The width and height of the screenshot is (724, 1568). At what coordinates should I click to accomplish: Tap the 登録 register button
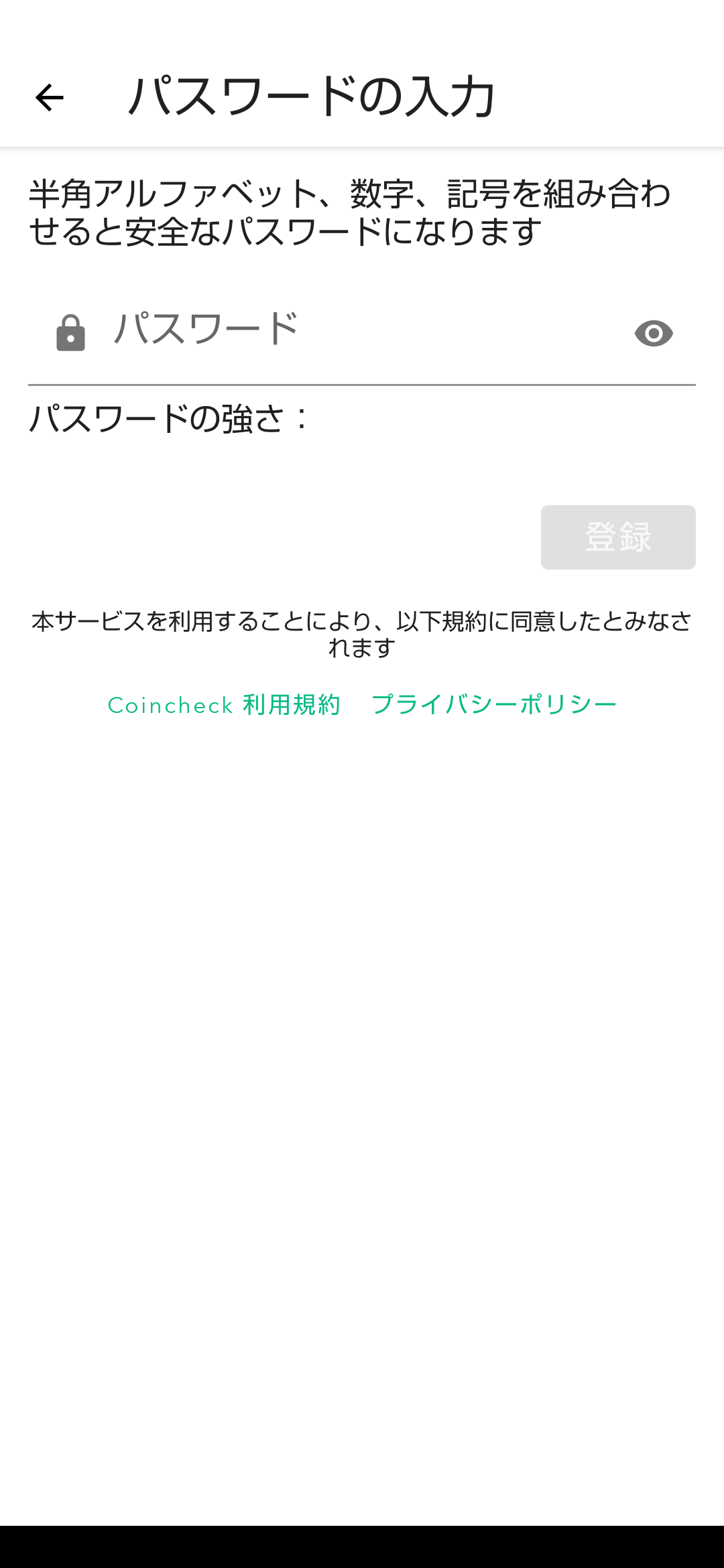point(618,537)
